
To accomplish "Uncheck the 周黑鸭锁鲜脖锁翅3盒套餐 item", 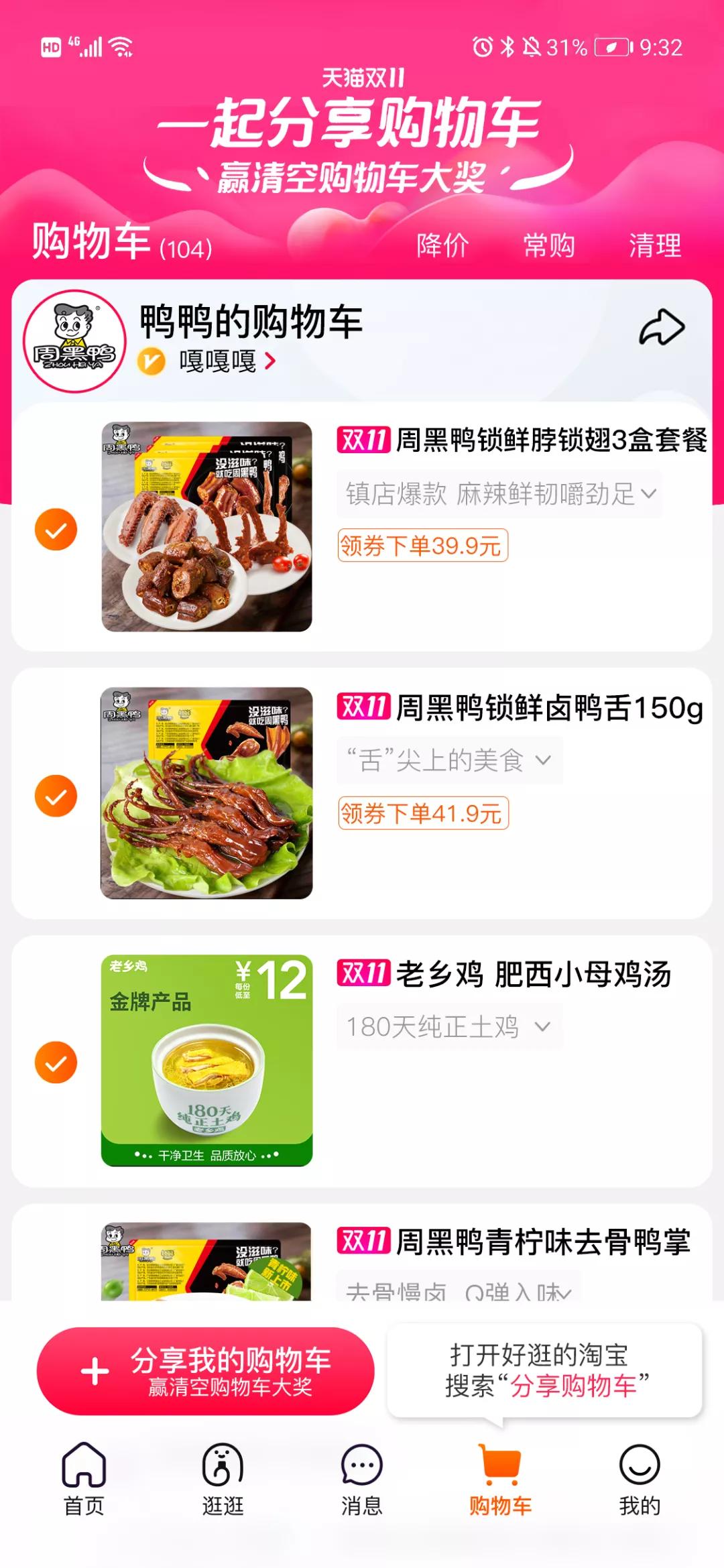I will pos(56,530).
